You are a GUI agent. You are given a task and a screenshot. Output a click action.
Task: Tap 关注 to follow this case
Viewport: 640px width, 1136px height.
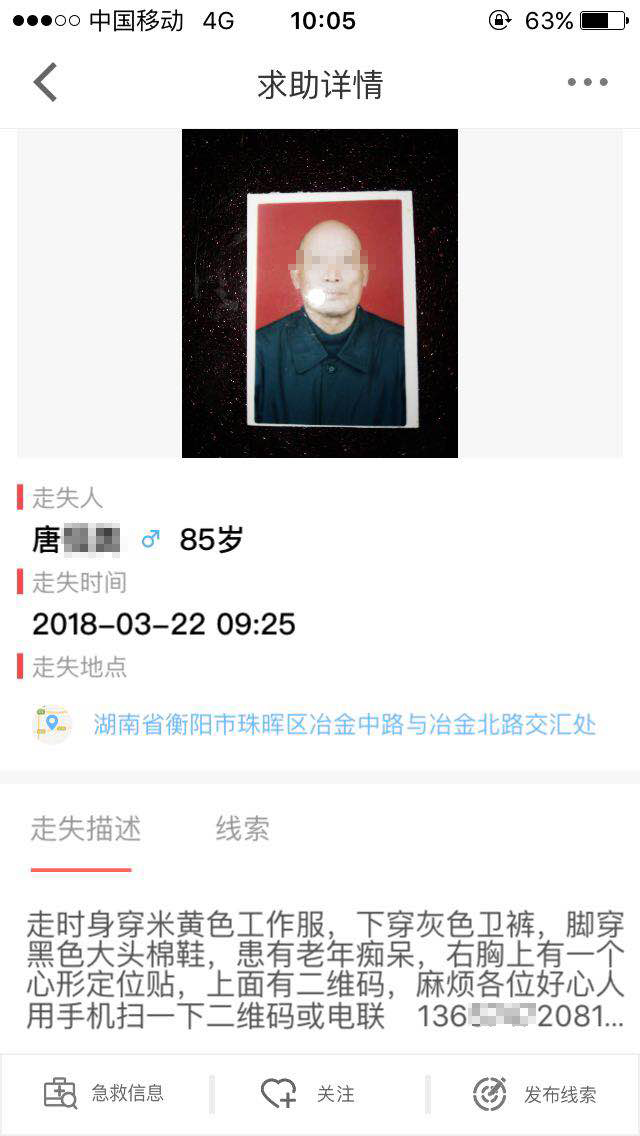(x=308, y=1094)
